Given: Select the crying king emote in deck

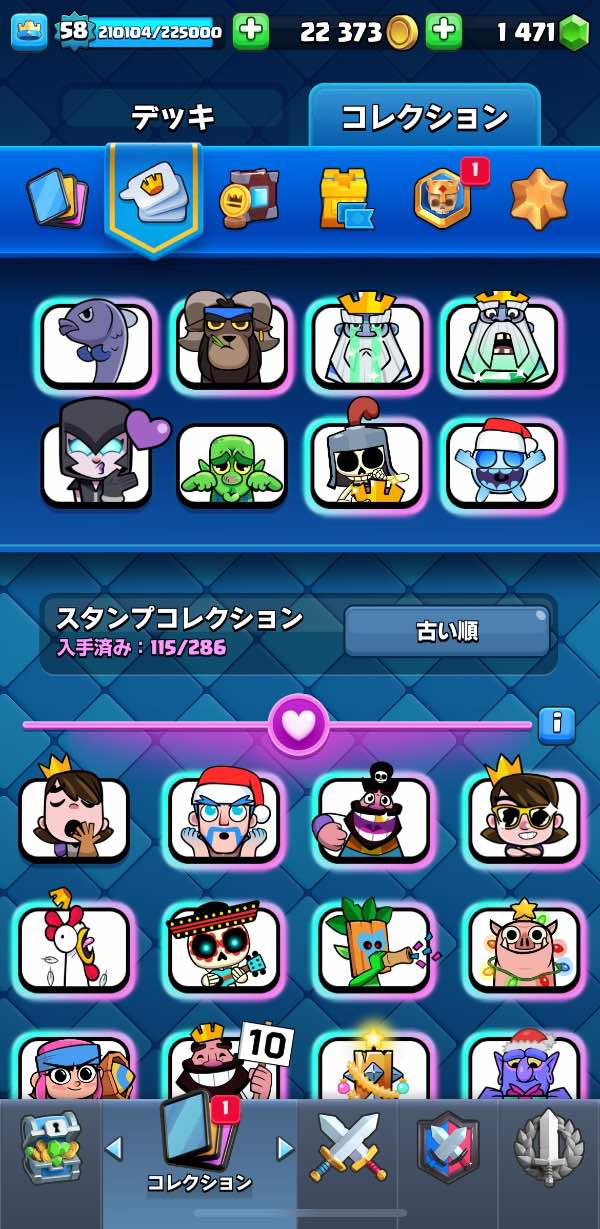Looking at the screenshot, I should tap(366, 345).
